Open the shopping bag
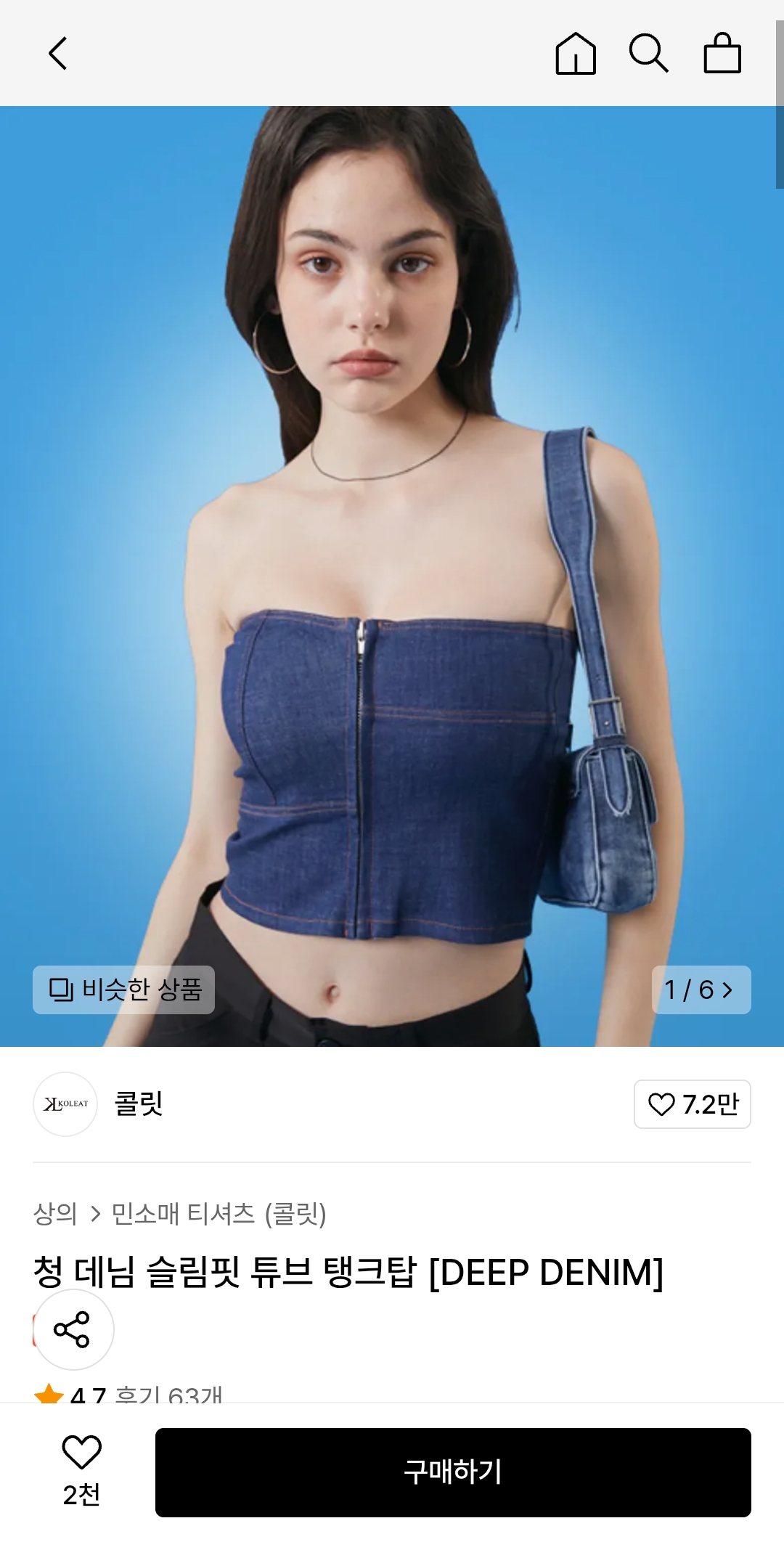The height and width of the screenshot is (1542, 784). point(722,53)
